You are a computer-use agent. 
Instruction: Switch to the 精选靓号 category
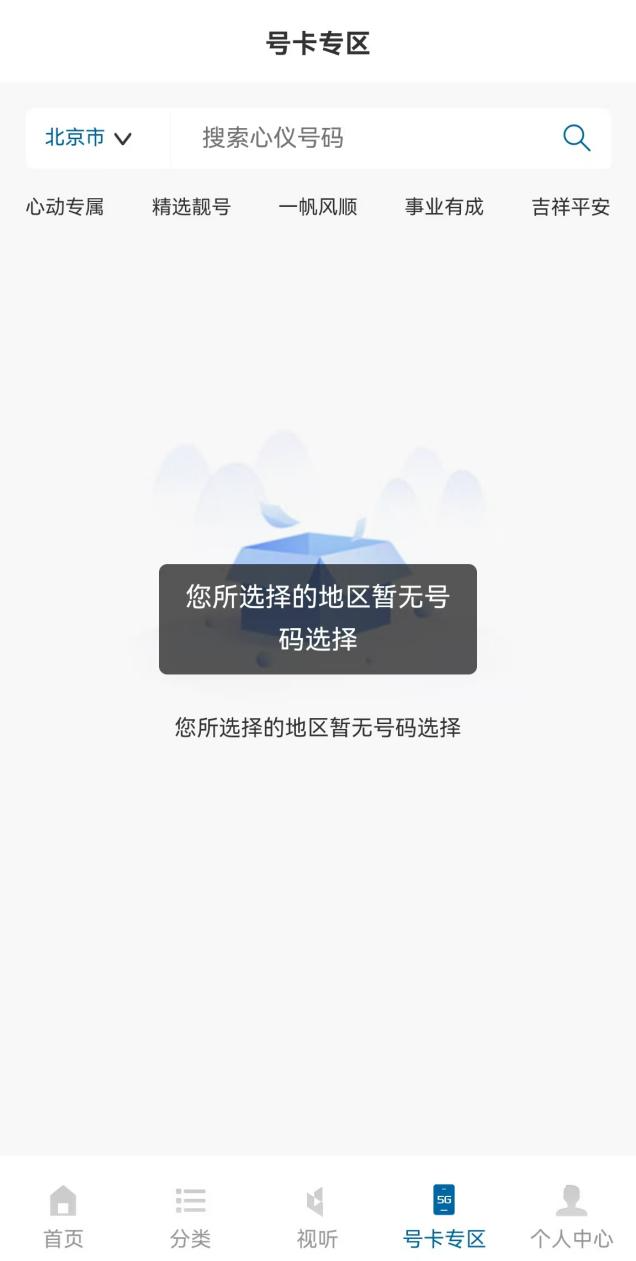coord(191,207)
